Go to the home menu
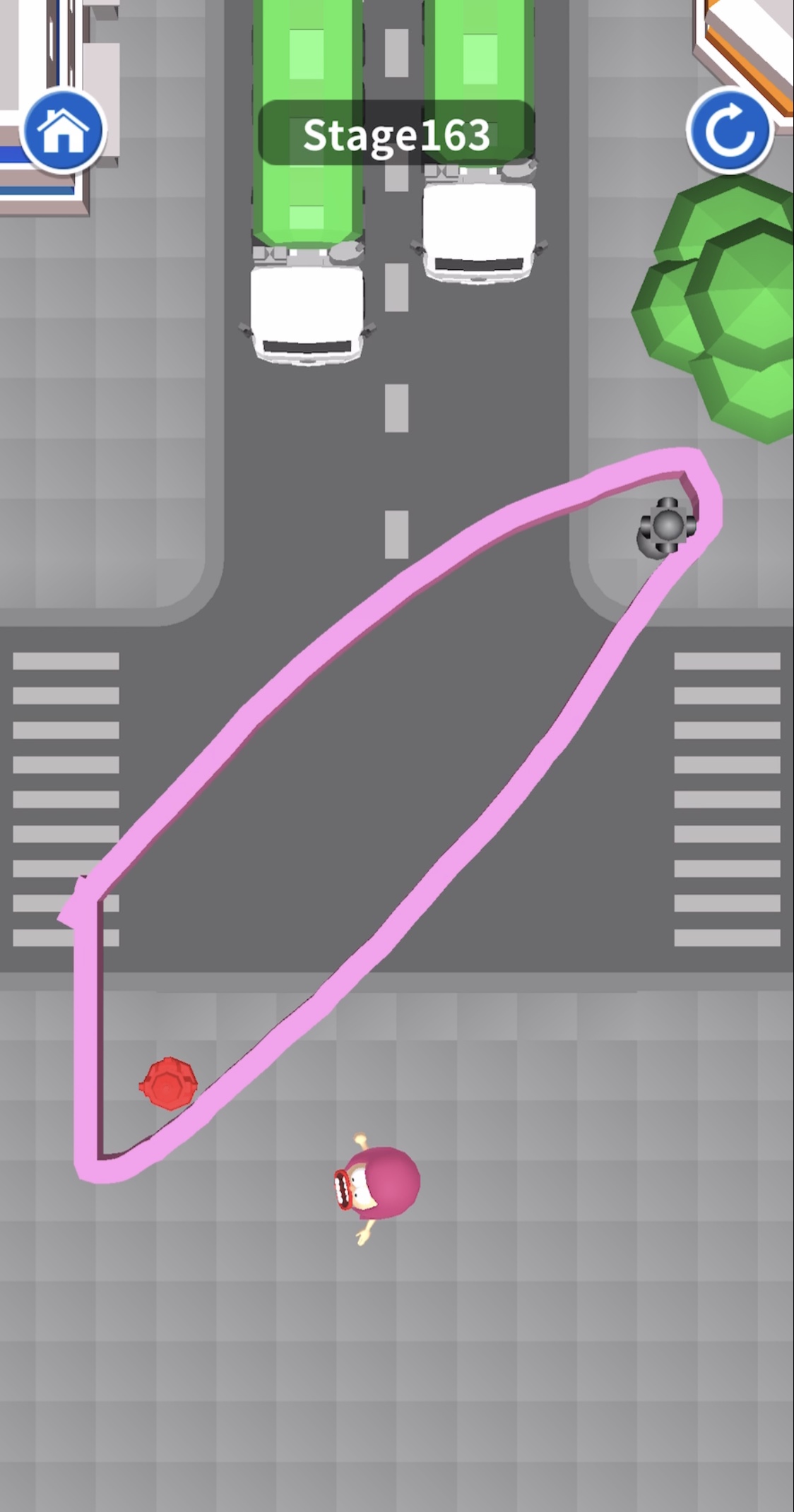 coord(63,131)
